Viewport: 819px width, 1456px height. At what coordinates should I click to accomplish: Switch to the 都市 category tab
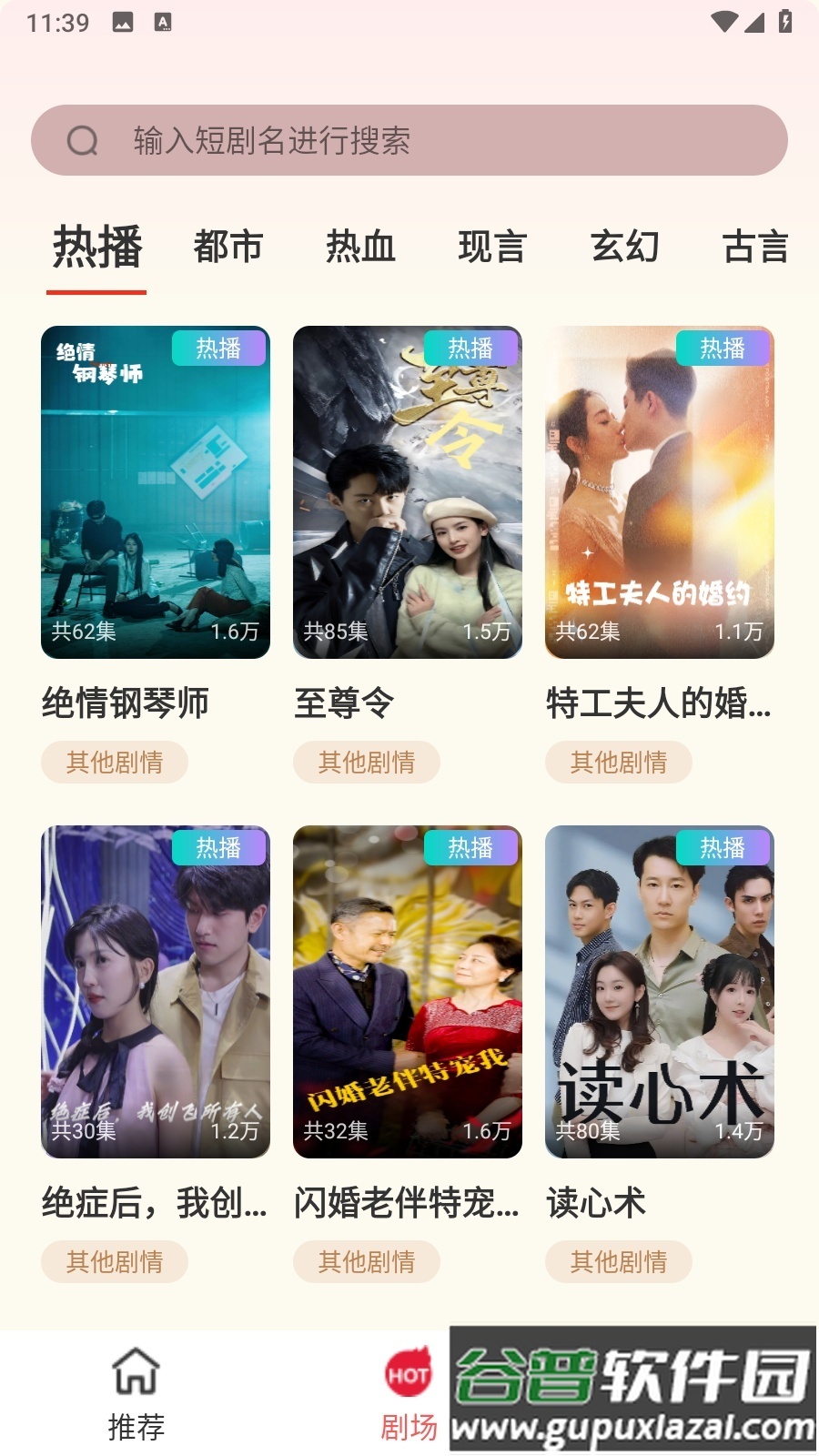(227, 247)
